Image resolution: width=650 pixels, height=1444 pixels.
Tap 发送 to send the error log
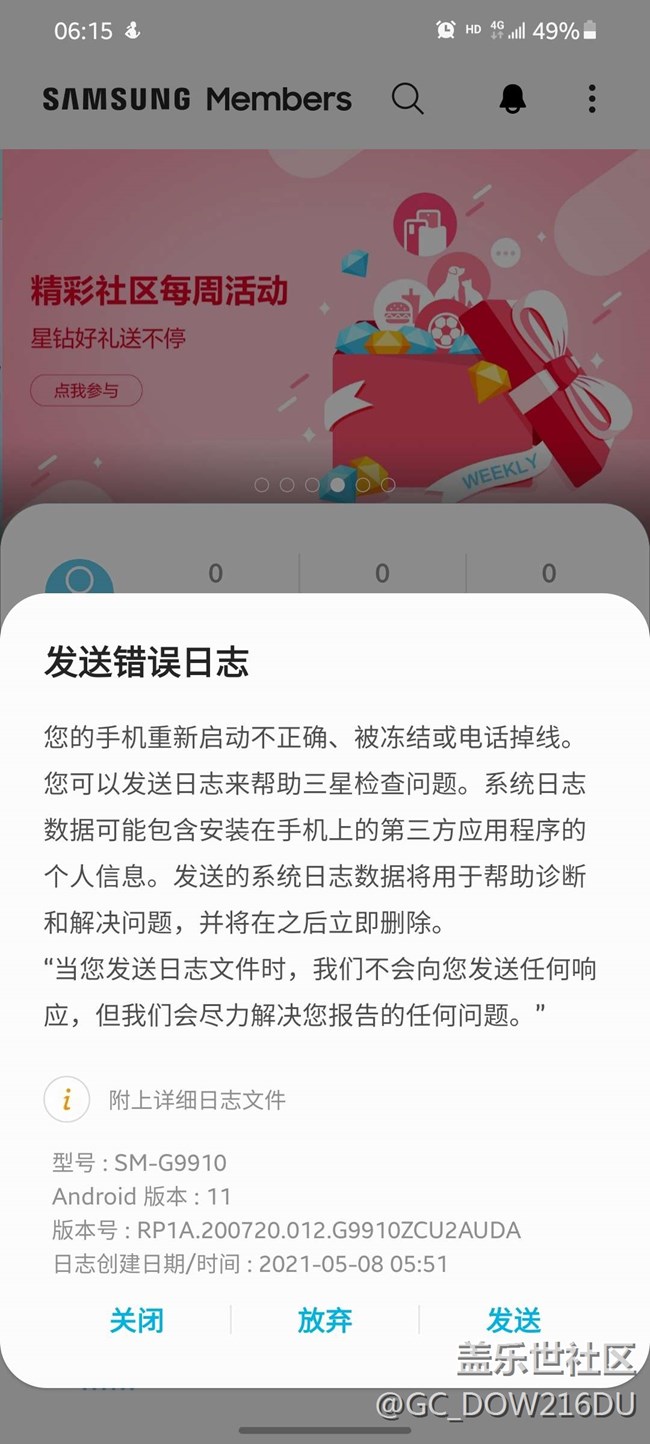pos(513,1320)
